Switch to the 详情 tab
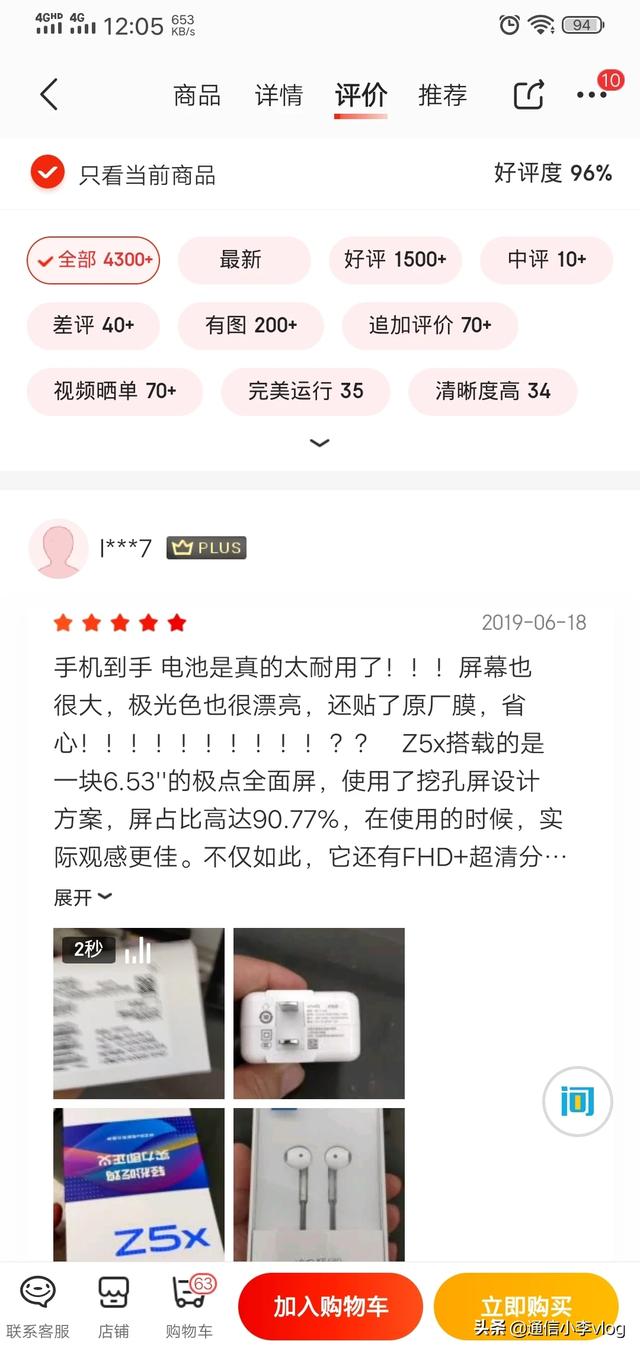640x1351 pixels. point(279,95)
